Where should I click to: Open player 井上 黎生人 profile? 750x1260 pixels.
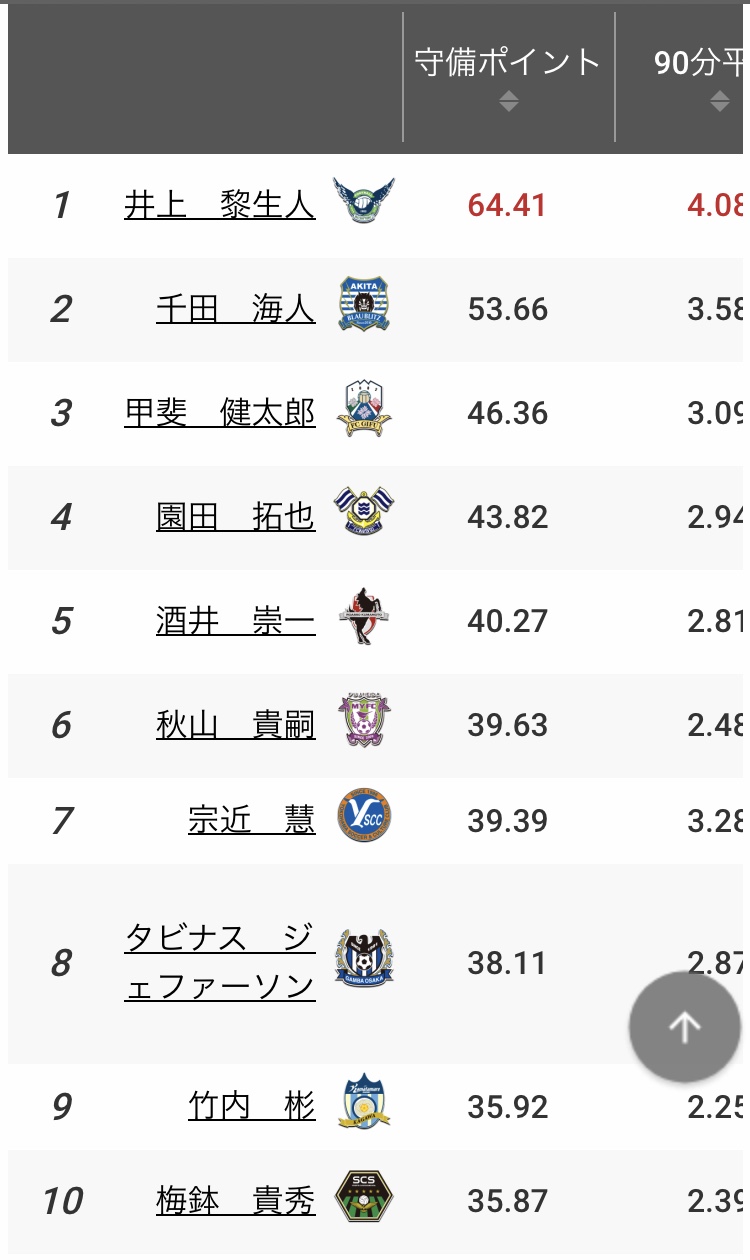point(220,205)
